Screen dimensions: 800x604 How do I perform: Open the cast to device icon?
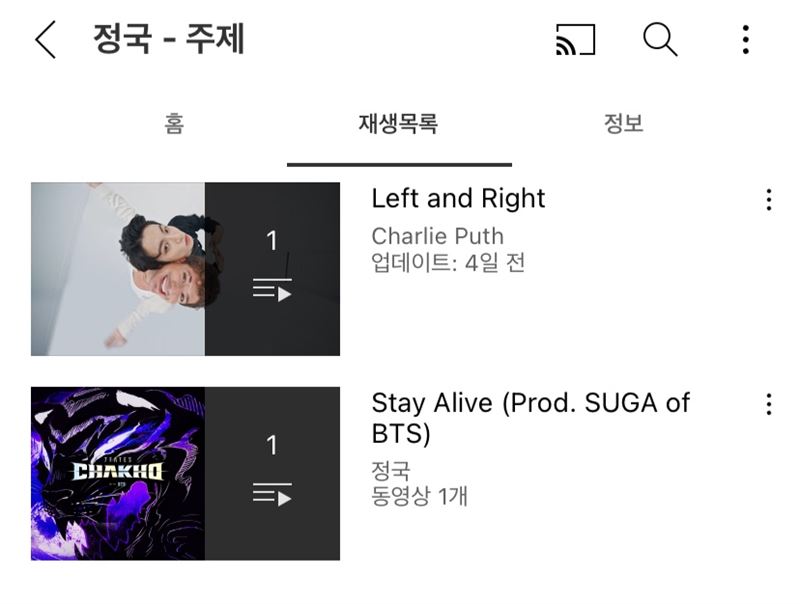[x=575, y=40]
